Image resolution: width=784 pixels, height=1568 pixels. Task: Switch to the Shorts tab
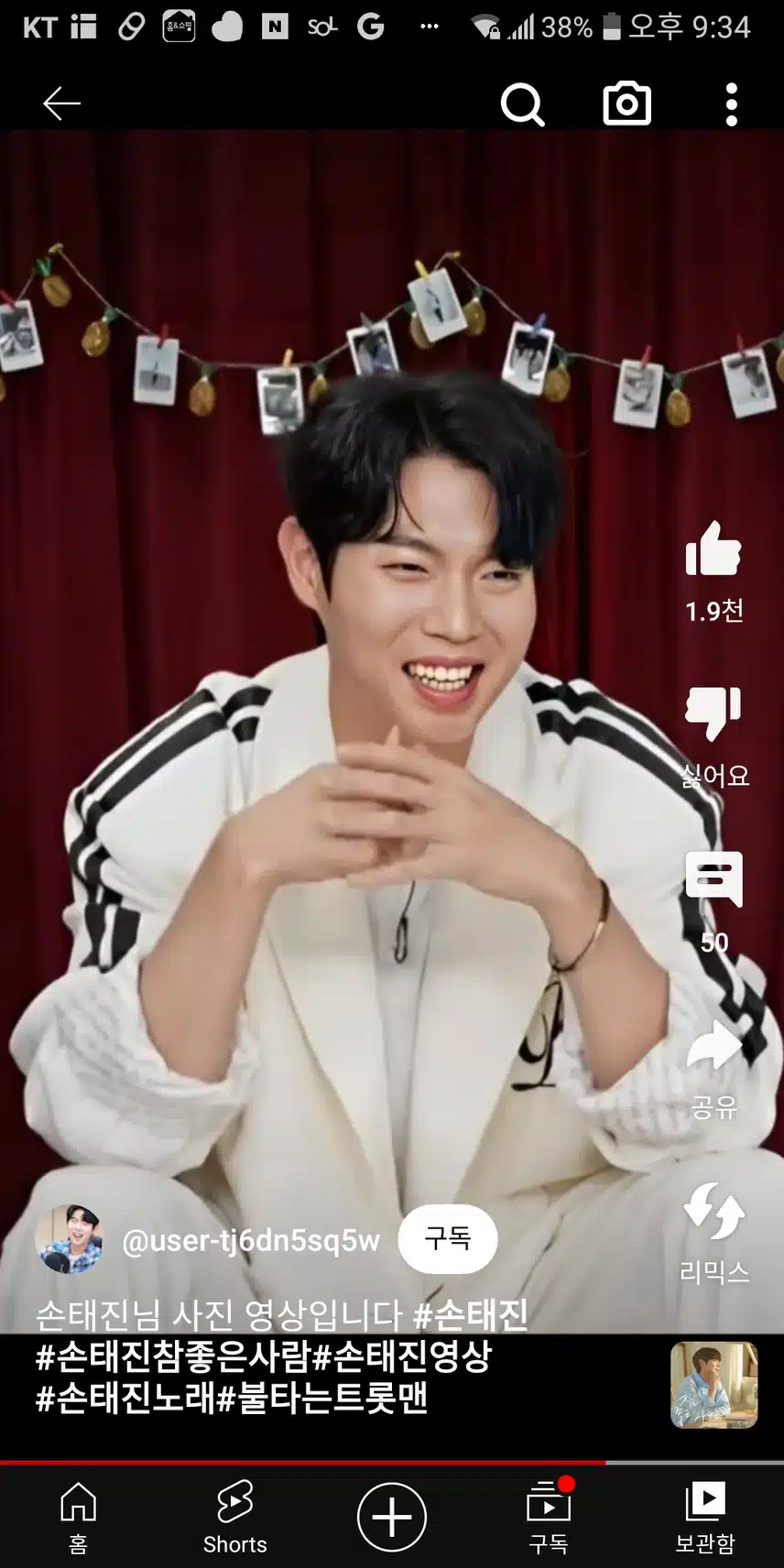[x=234, y=1517]
